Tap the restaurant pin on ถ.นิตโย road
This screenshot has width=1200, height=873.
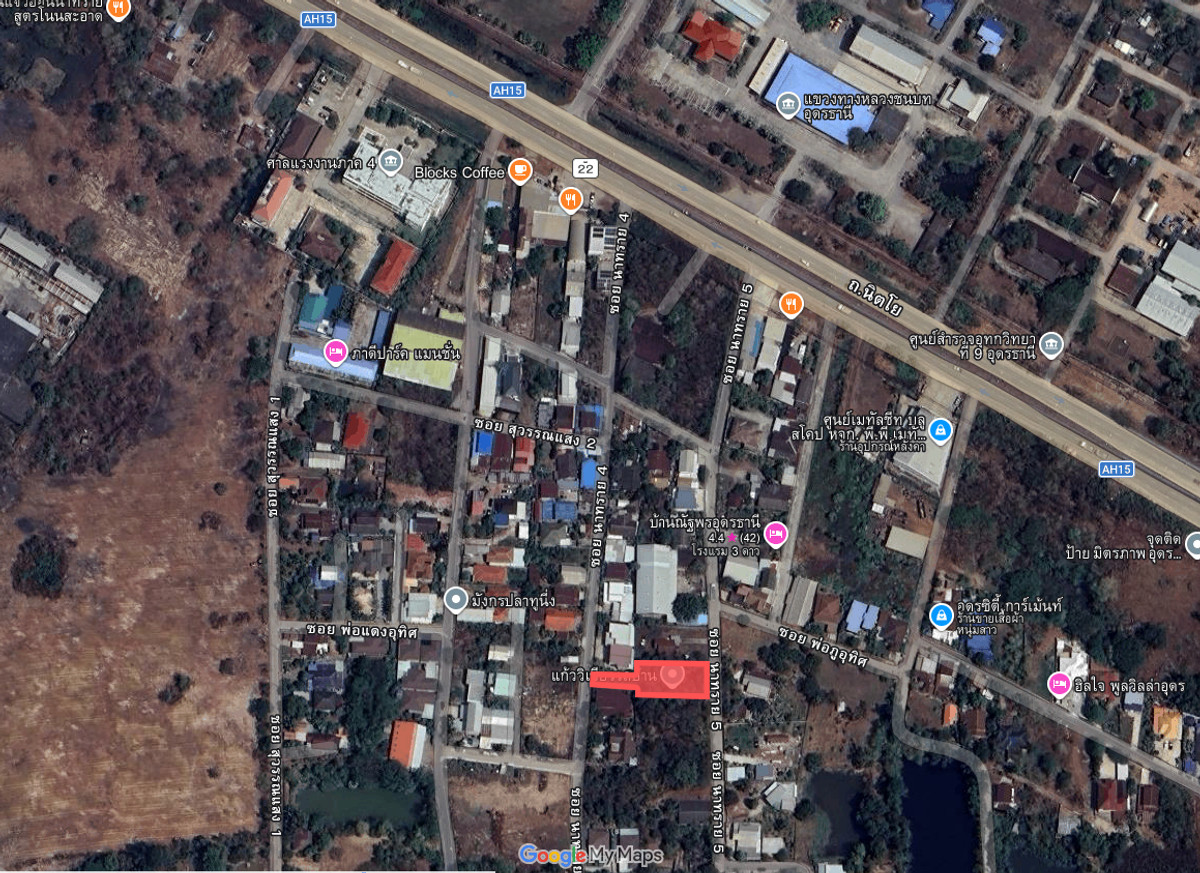pyautogui.click(x=791, y=303)
